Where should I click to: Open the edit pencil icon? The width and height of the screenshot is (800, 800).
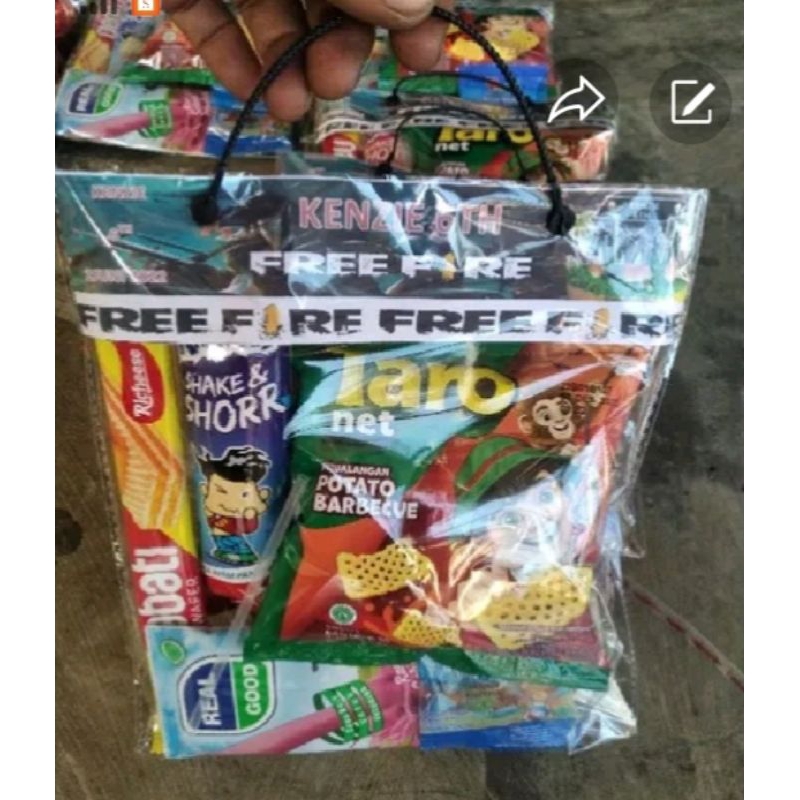pyautogui.click(x=691, y=101)
